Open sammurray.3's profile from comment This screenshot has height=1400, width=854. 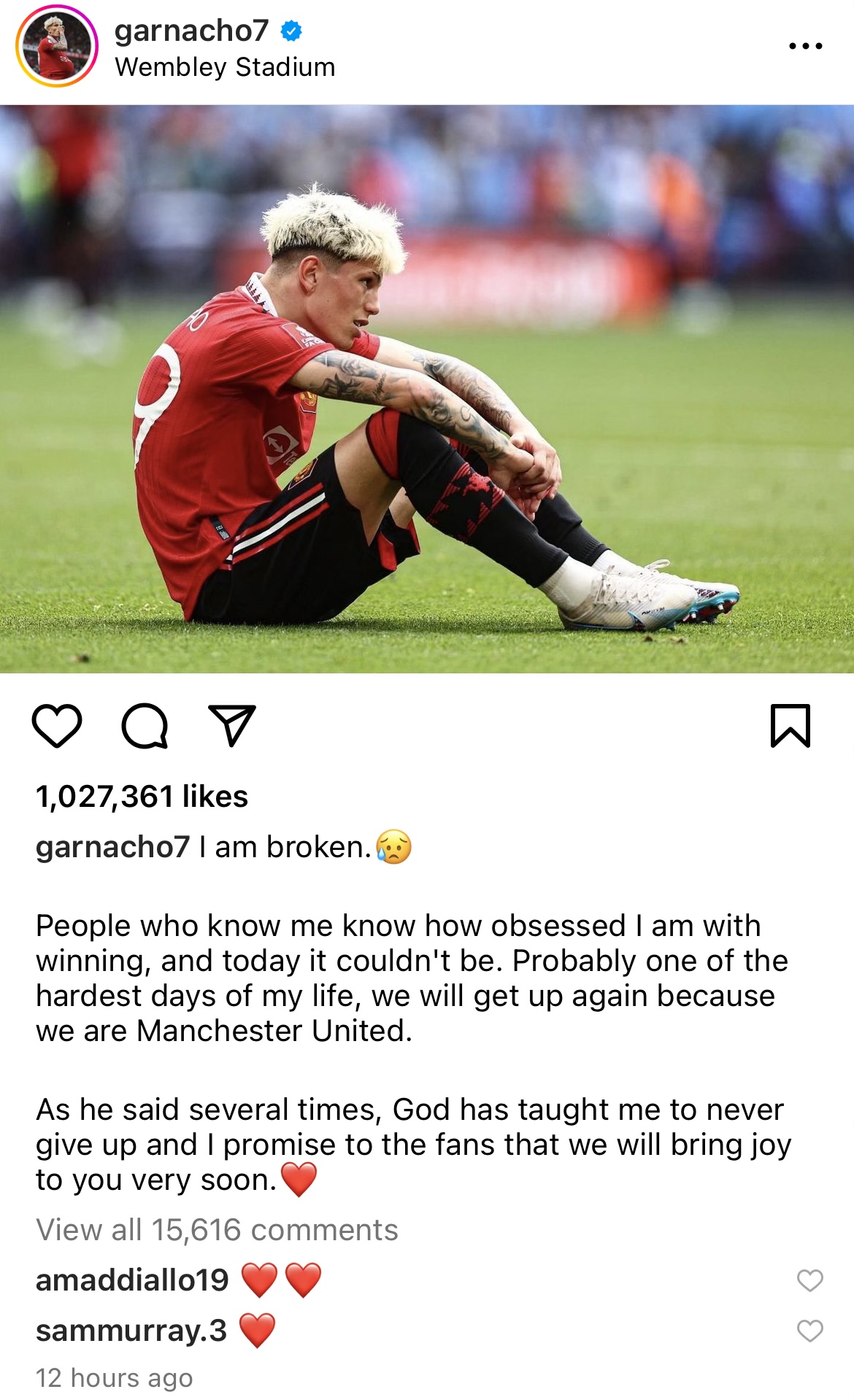131,1331
